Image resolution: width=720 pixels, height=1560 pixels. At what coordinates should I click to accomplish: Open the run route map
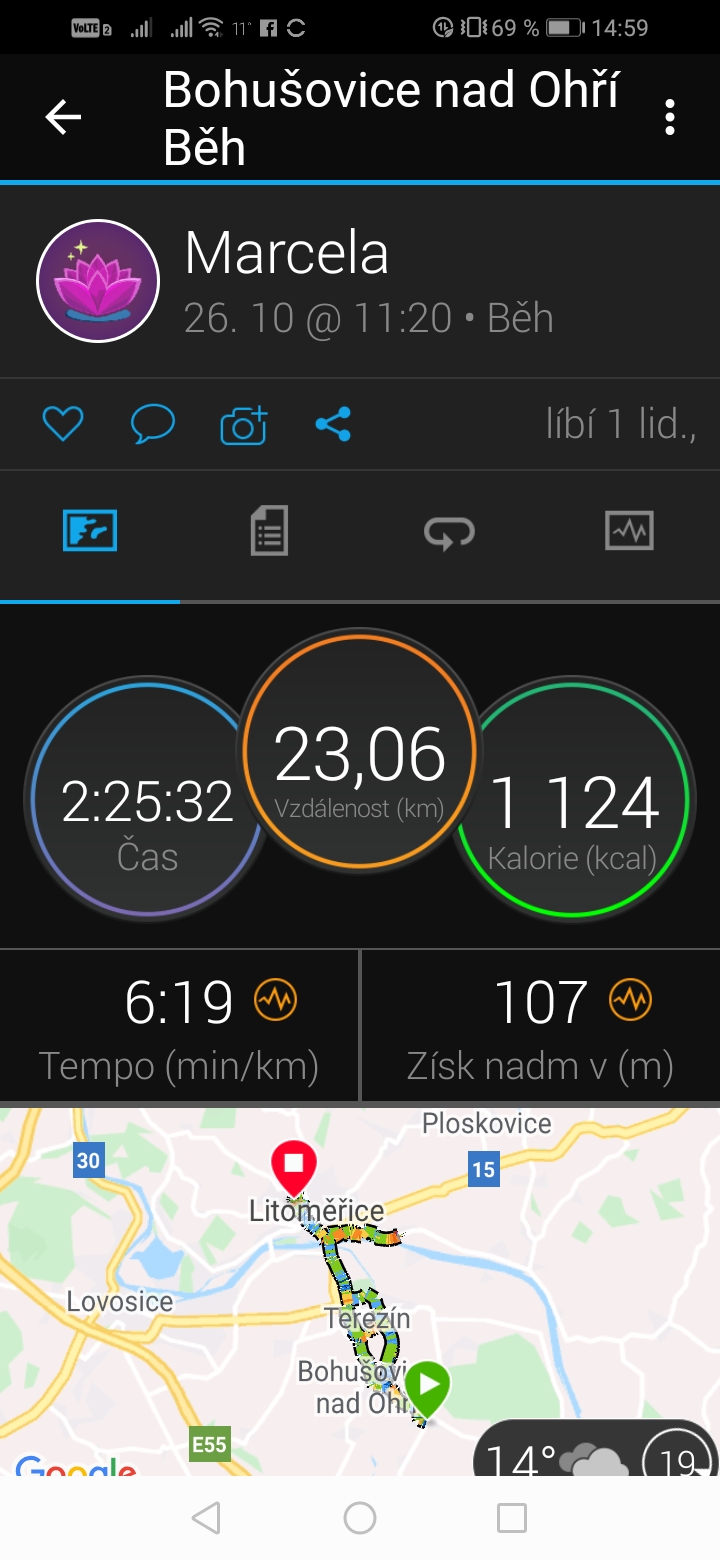point(360,1292)
